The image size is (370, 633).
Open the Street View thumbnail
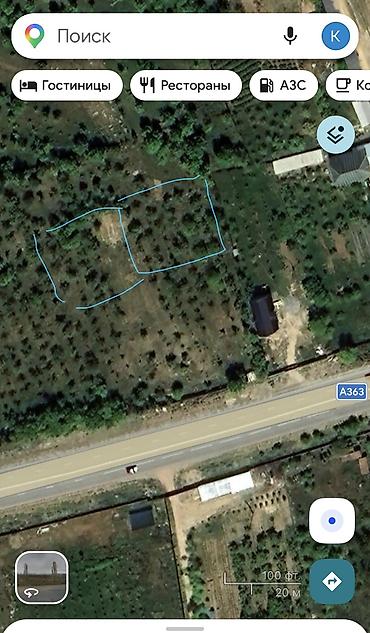tap(42, 577)
